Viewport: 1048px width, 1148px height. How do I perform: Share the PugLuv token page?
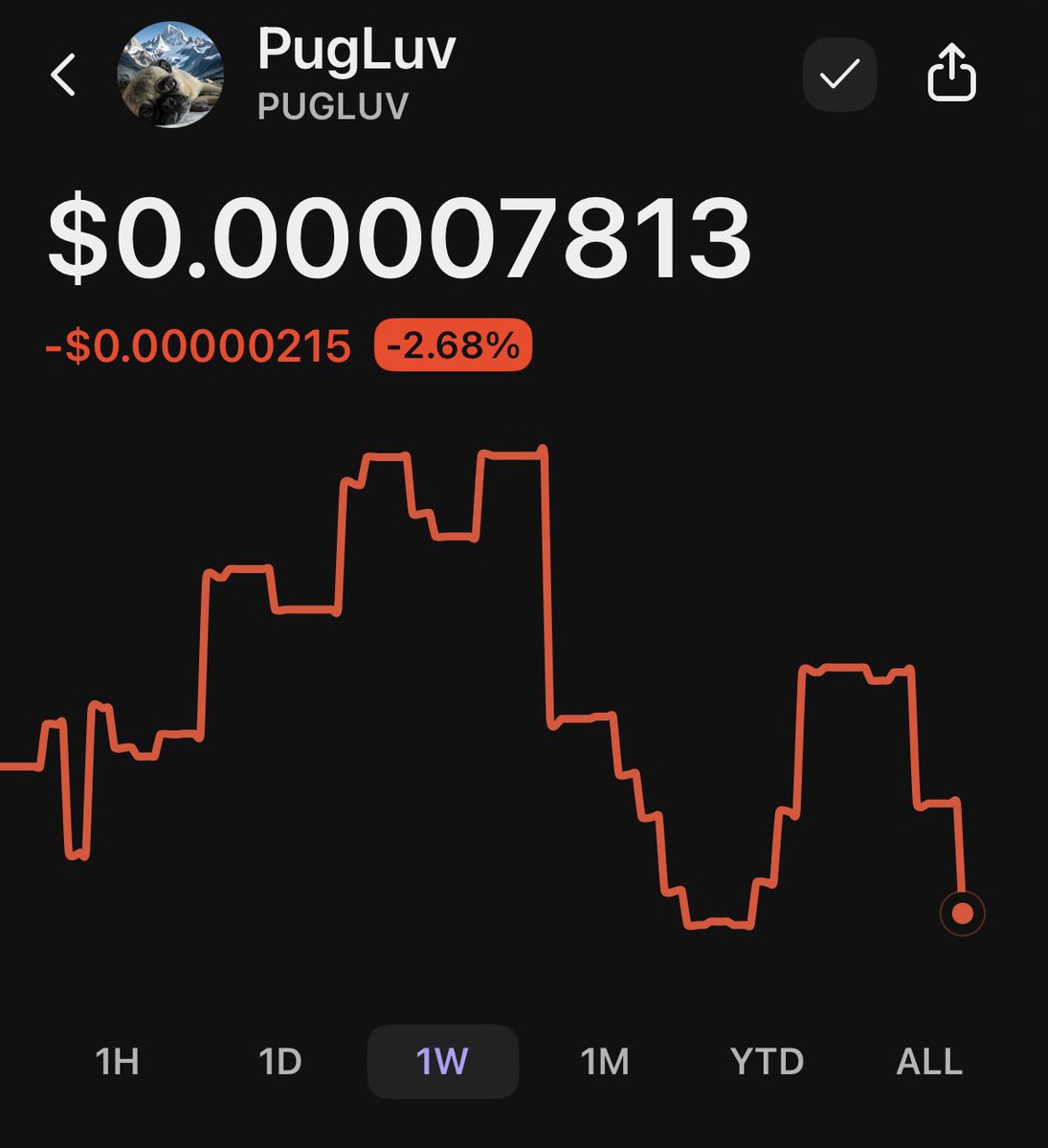click(951, 75)
